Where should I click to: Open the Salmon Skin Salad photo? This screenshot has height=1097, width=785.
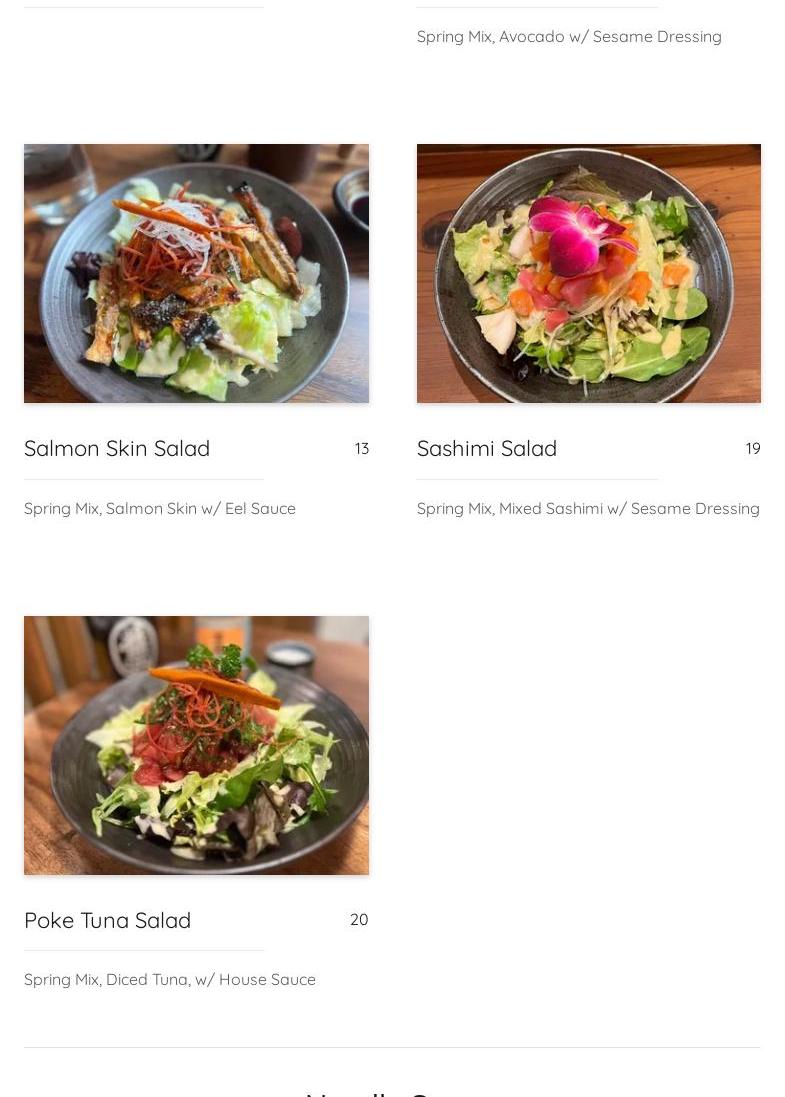[196, 273]
